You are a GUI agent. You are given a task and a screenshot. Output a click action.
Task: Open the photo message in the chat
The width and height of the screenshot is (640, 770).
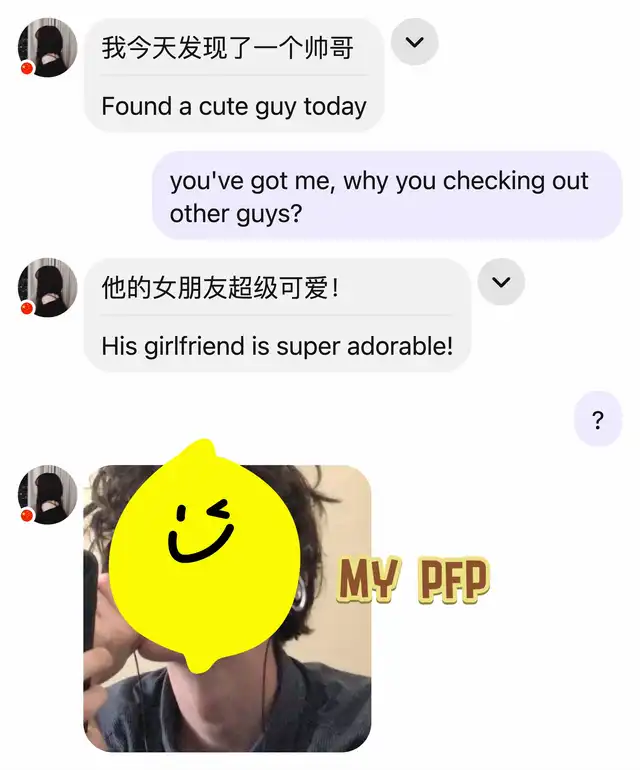coord(227,608)
